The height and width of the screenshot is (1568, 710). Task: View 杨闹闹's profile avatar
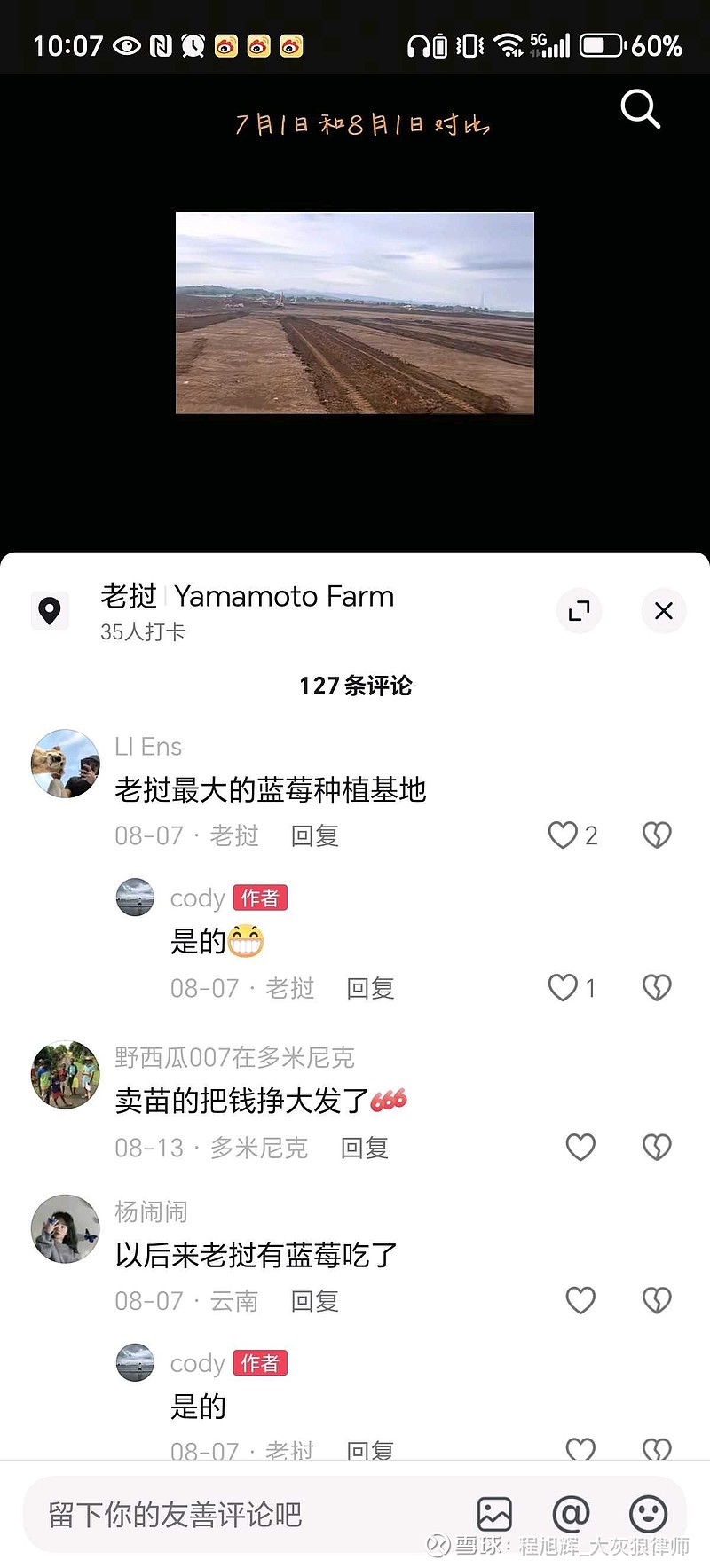point(65,1228)
